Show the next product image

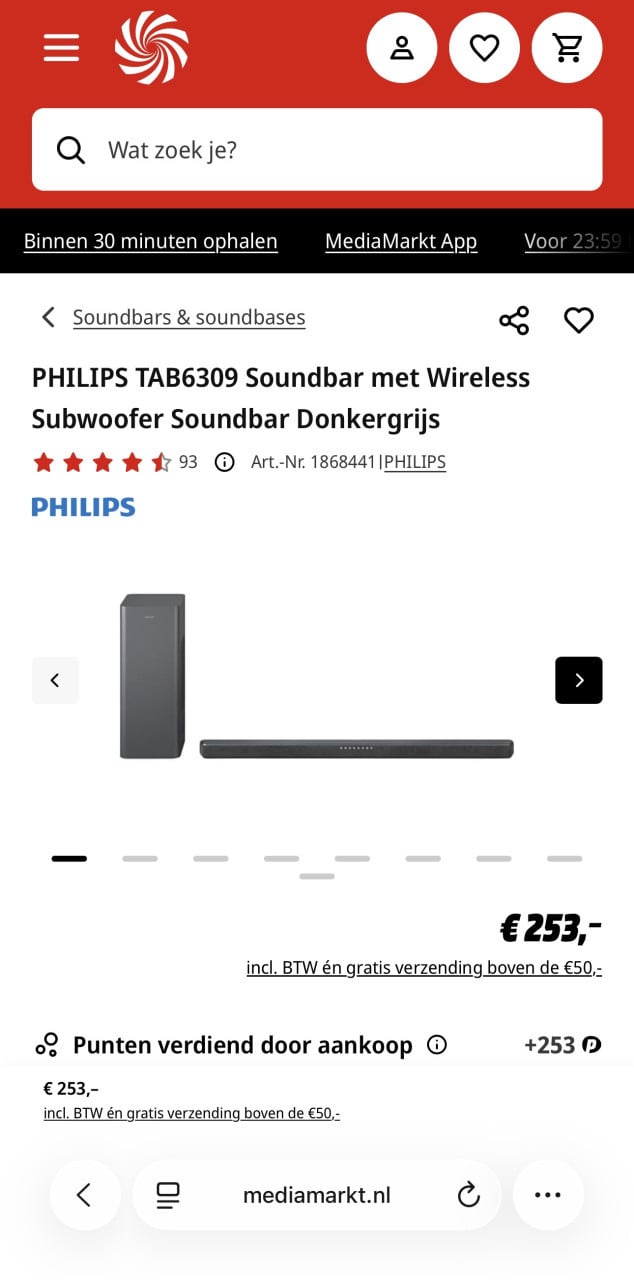(579, 680)
